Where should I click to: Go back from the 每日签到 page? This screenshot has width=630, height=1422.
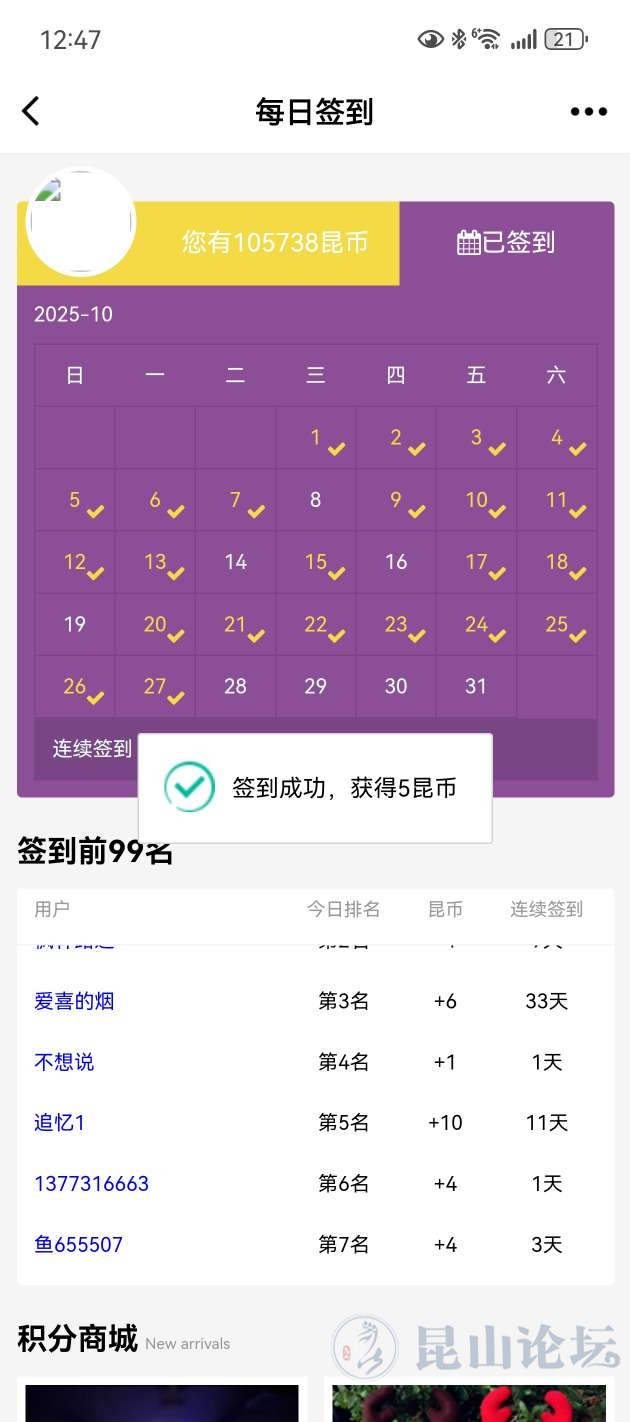click(31, 111)
